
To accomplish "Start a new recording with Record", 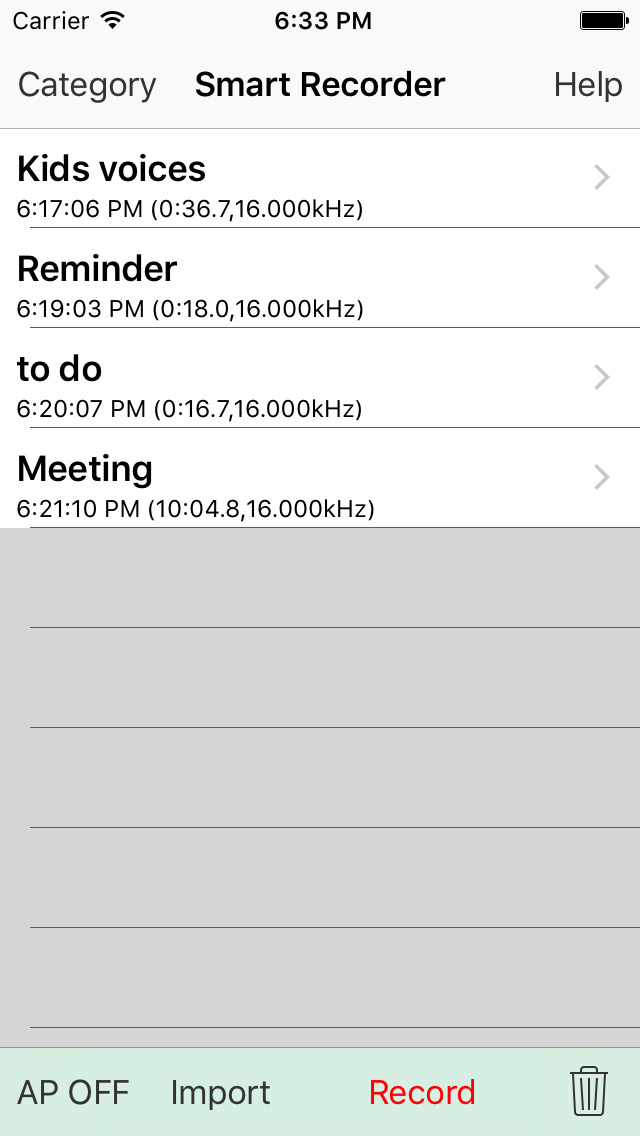I will [x=423, y=1092].
